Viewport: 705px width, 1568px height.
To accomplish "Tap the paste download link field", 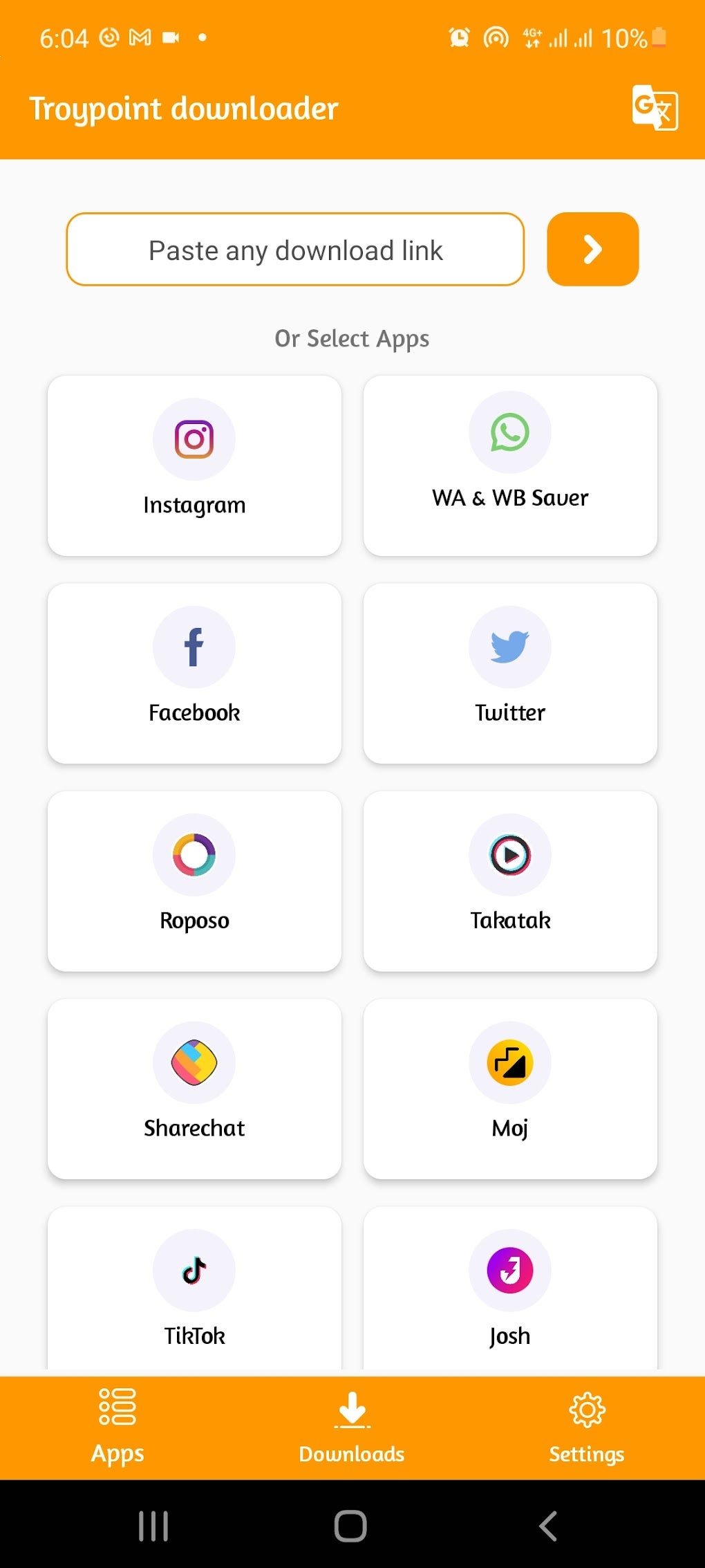I will (x=295, y=250).
